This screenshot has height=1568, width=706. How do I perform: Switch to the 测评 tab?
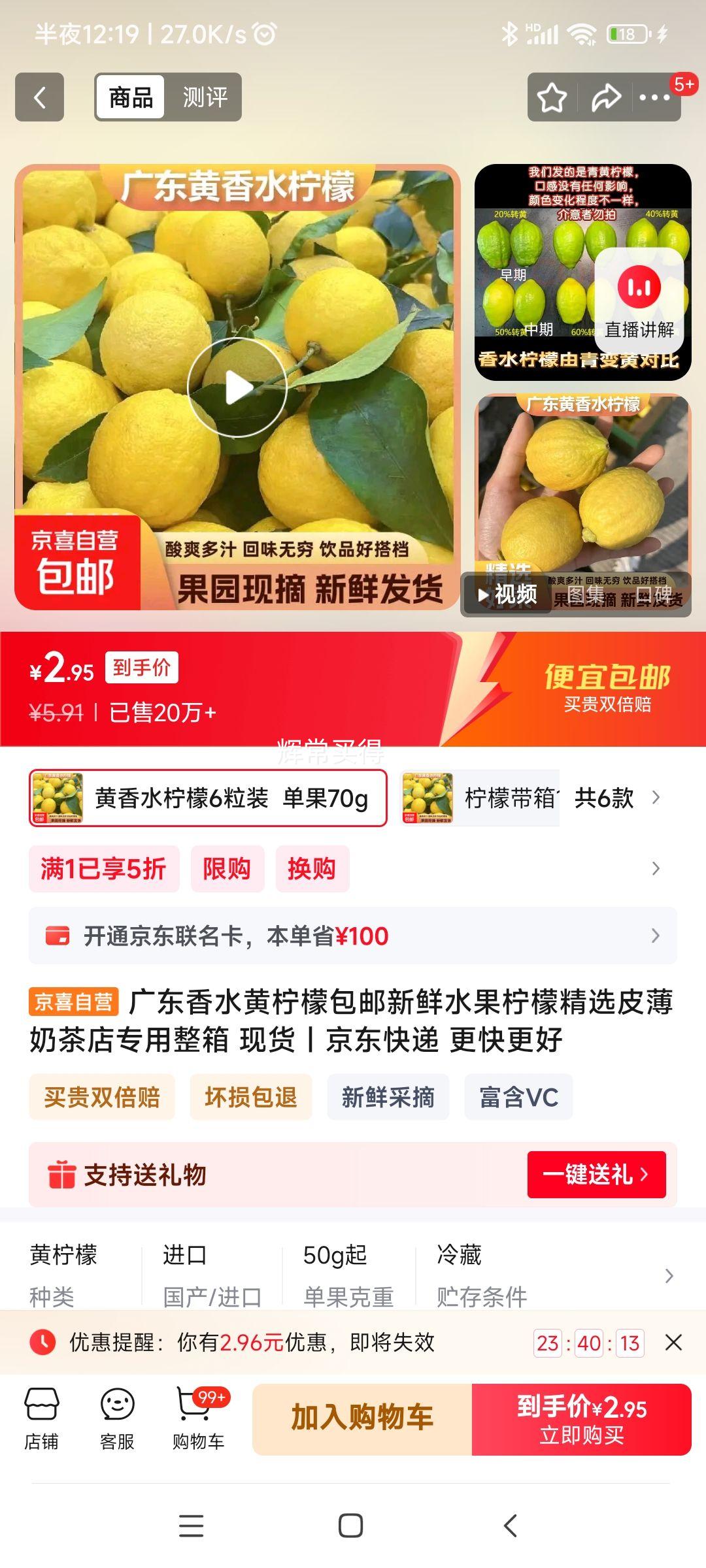pyautogui.click(x=205, y=97)
